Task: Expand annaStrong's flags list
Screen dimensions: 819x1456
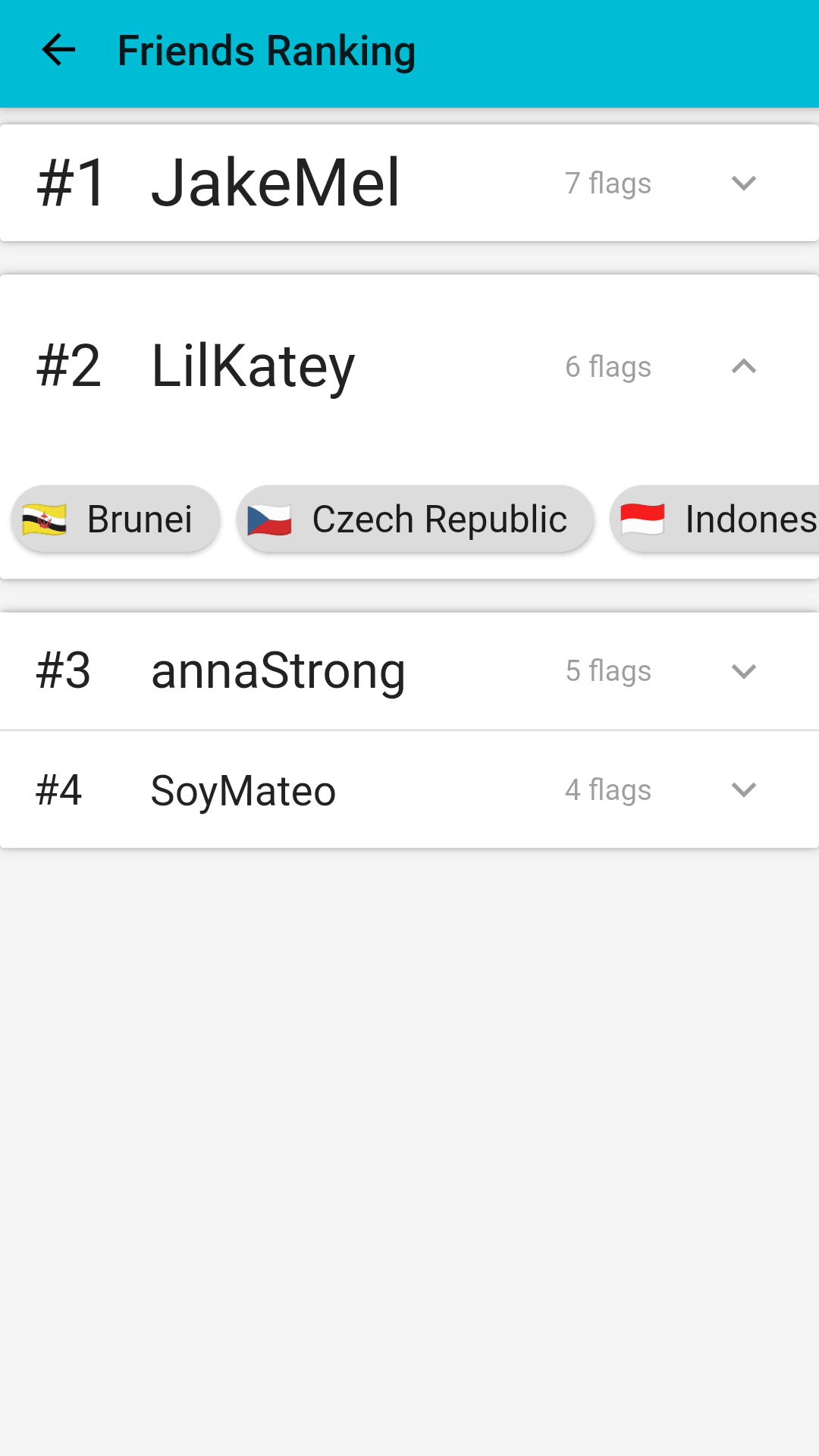Action: [743, 671]
